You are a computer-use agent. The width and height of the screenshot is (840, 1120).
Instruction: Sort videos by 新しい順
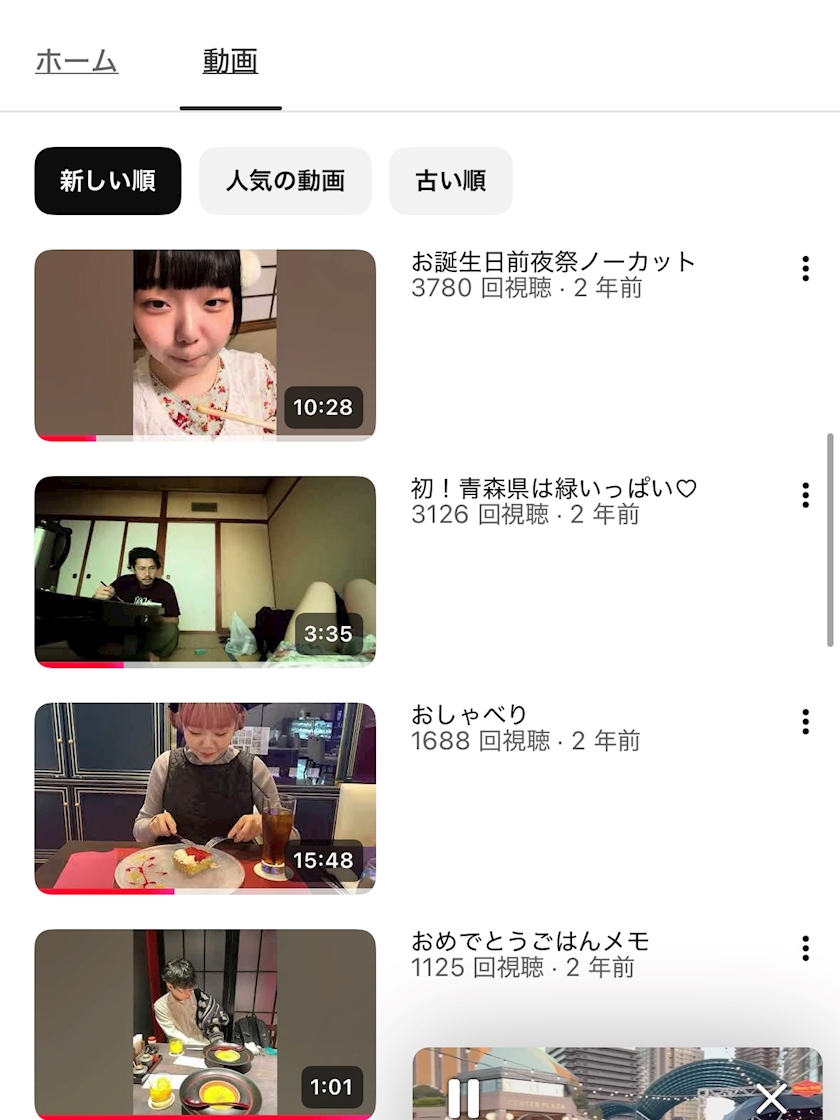pos(108,181)
